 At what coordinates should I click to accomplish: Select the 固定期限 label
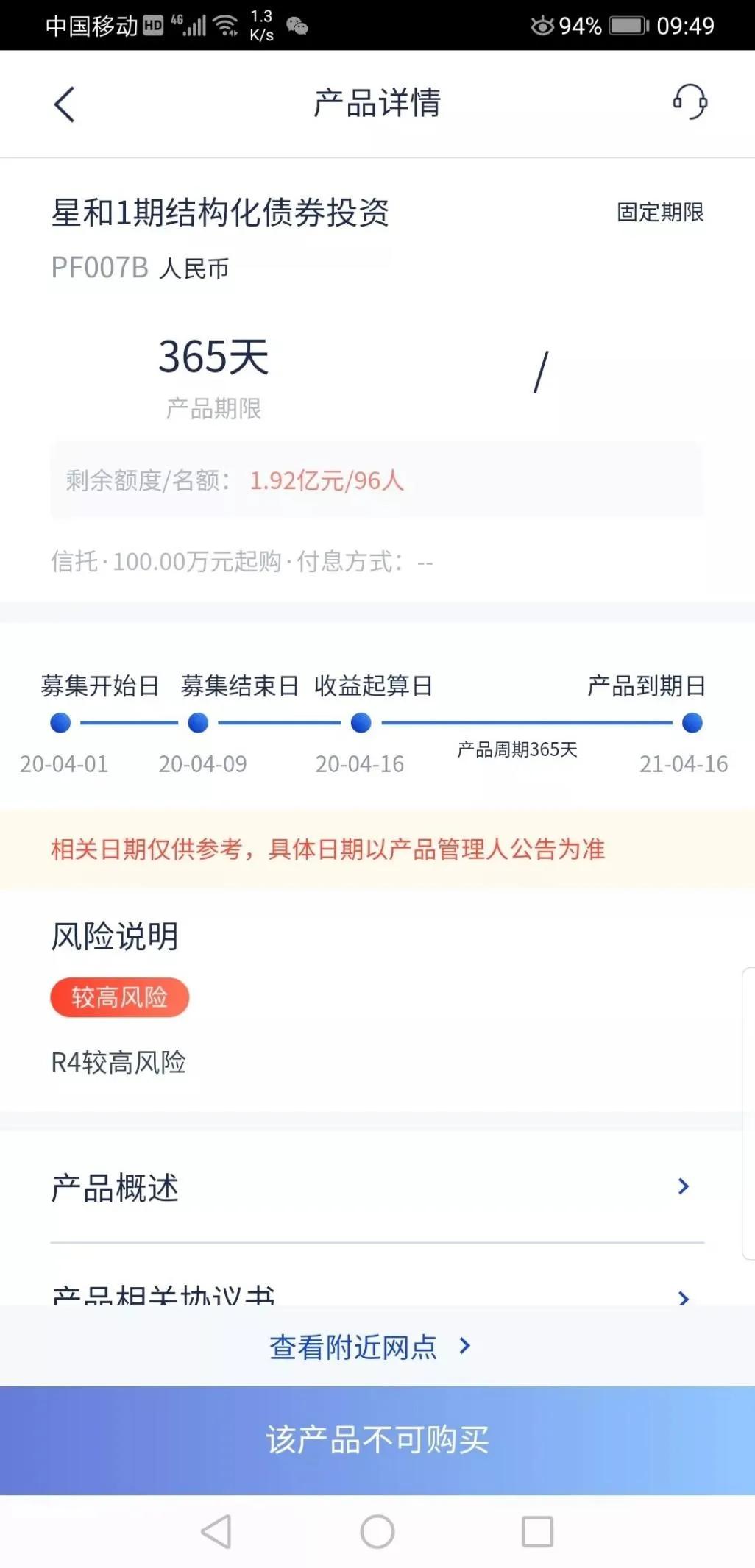pos(659,213)
